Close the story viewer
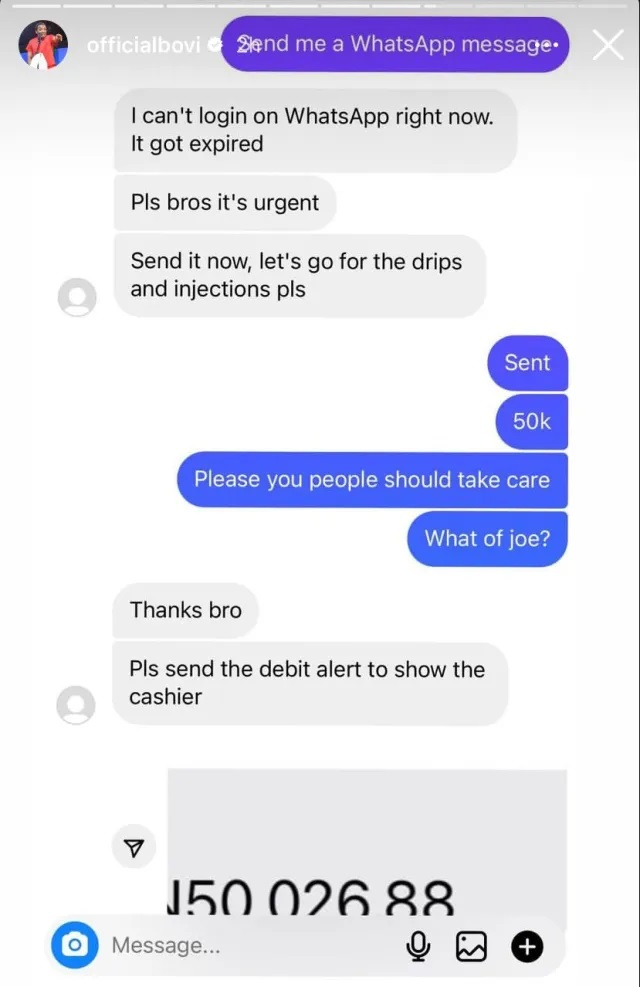 click(x=608, y=45)
